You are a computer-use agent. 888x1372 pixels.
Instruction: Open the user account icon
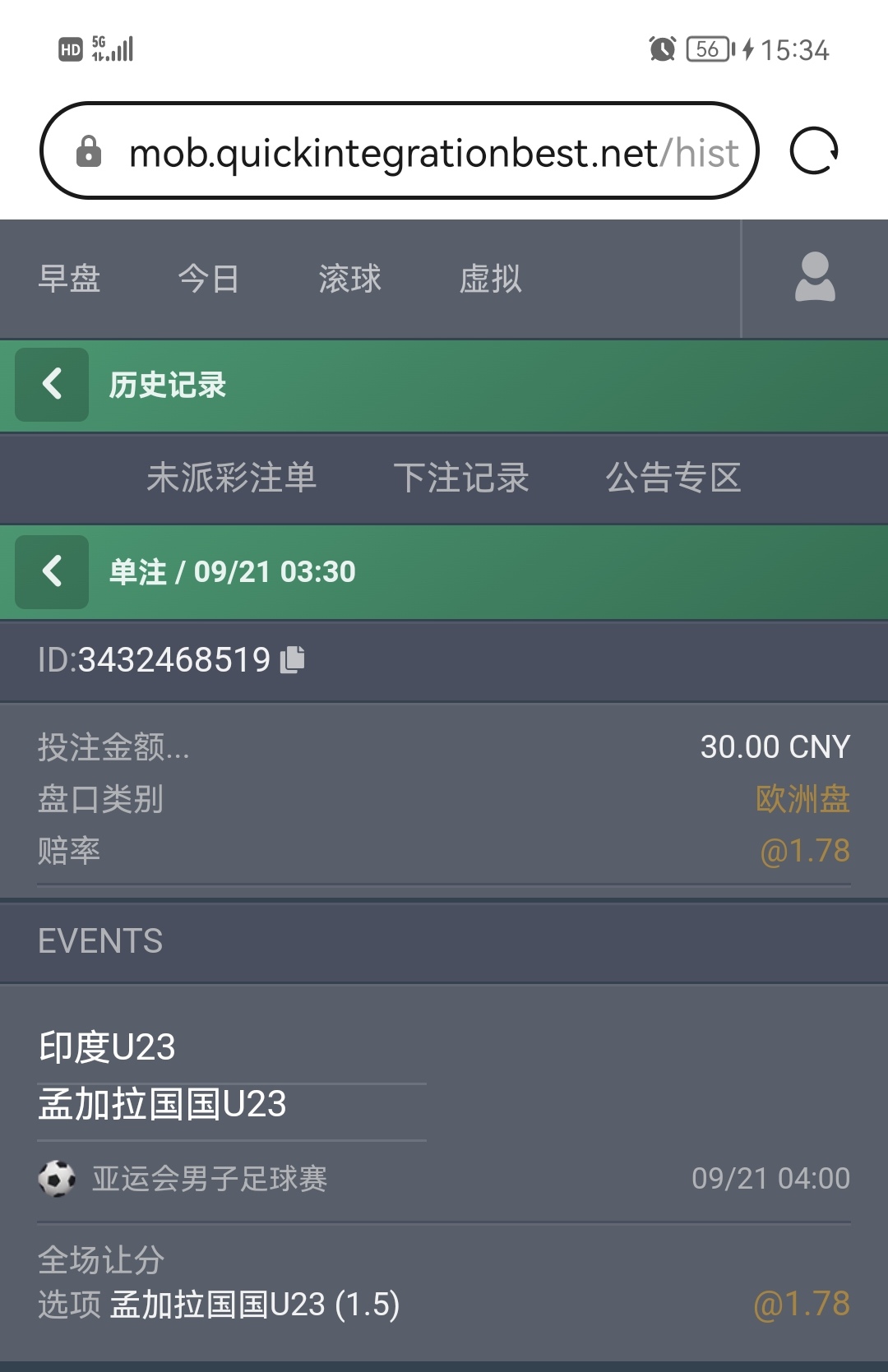coord(814,278)
